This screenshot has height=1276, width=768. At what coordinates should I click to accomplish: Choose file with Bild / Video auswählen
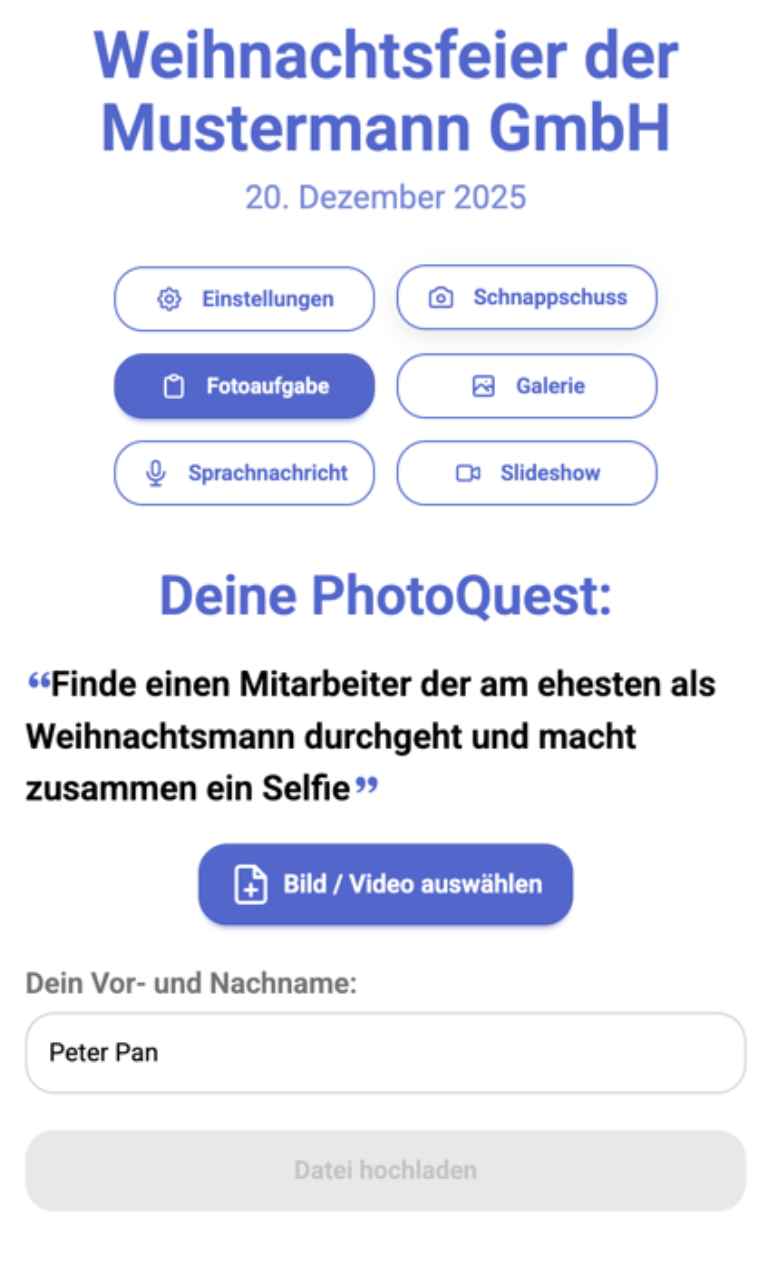[x=385, y=884]
